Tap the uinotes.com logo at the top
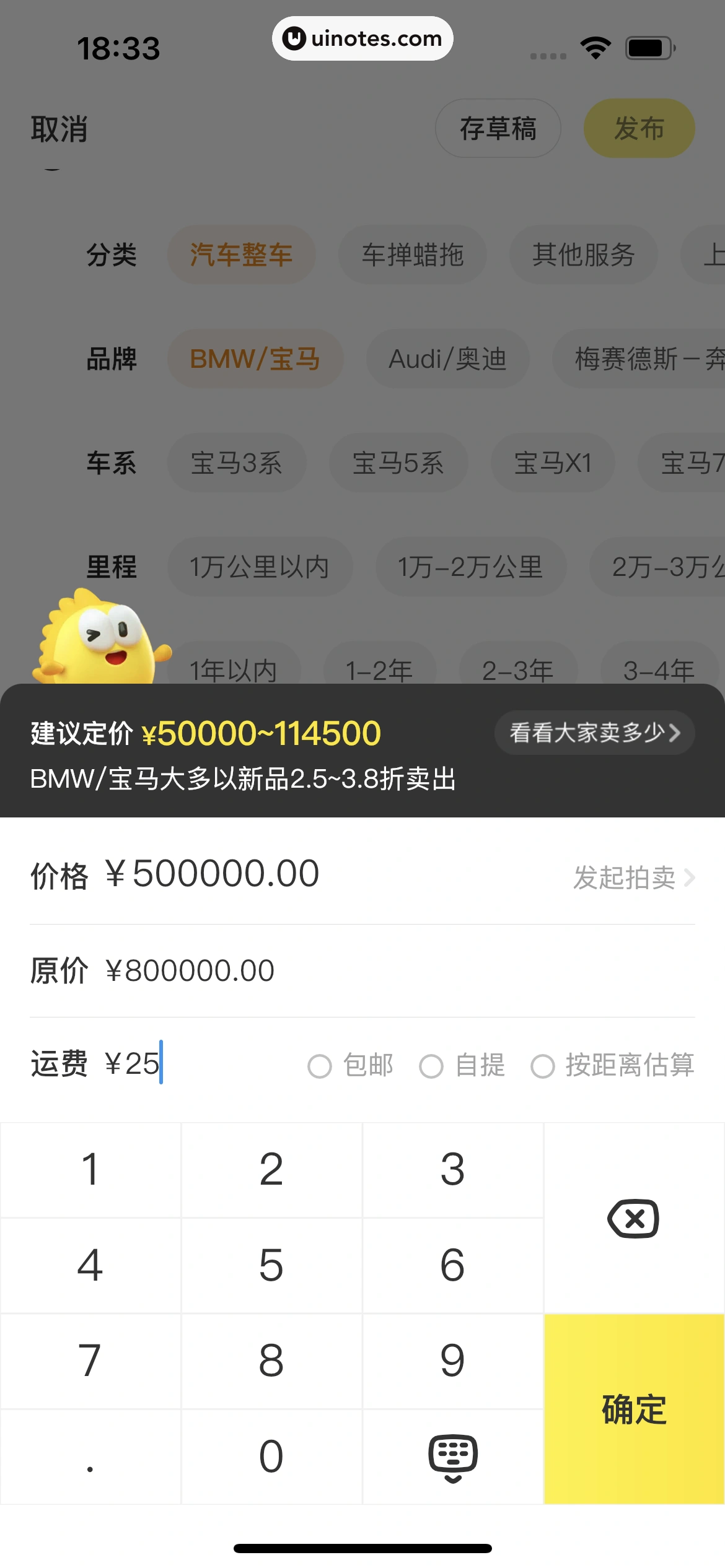Screen dimensions: 725x1568 coord(362,38)
